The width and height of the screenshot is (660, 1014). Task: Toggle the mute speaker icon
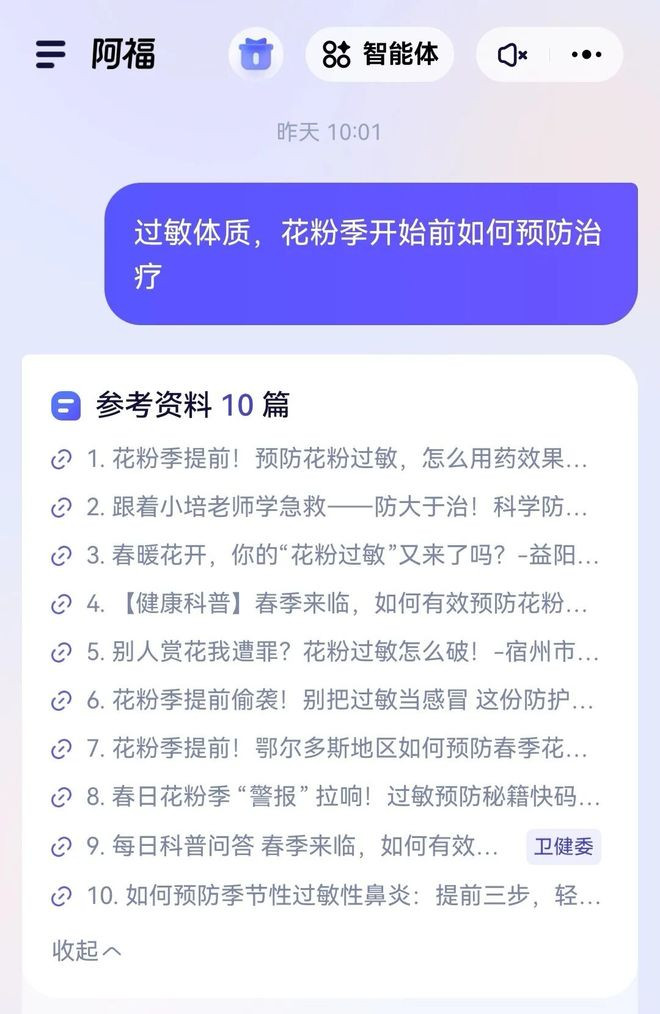click(x=512, y=54)
